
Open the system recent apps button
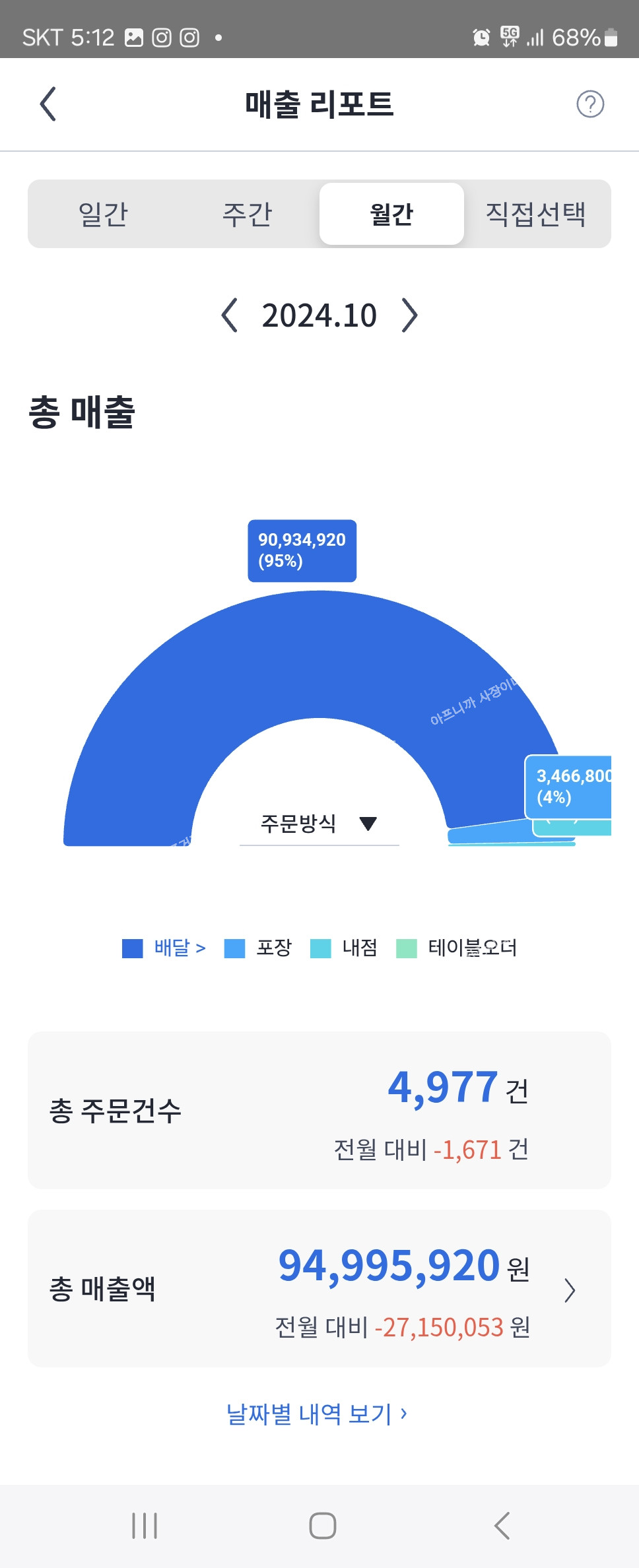point(145,1526)
